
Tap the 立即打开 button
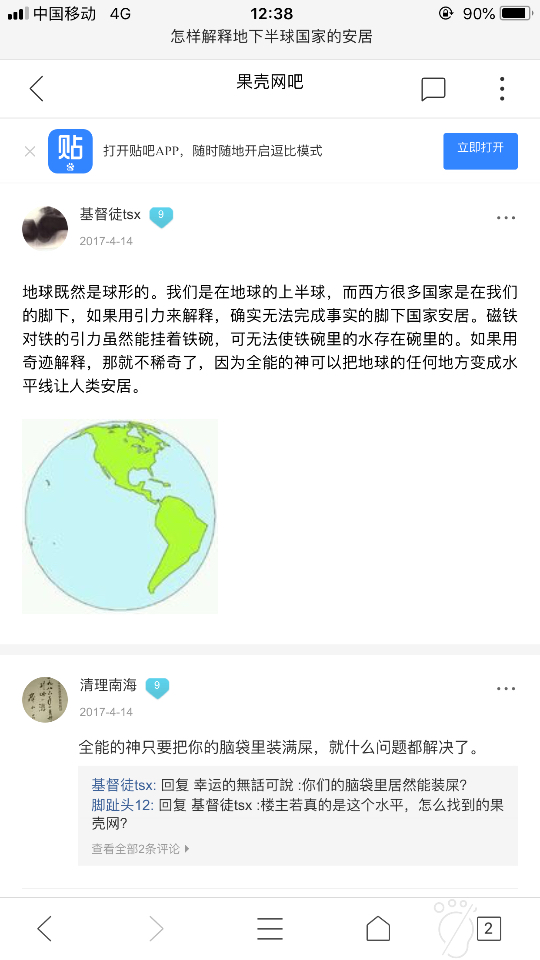pyautogui.click(x=481, y=151)
